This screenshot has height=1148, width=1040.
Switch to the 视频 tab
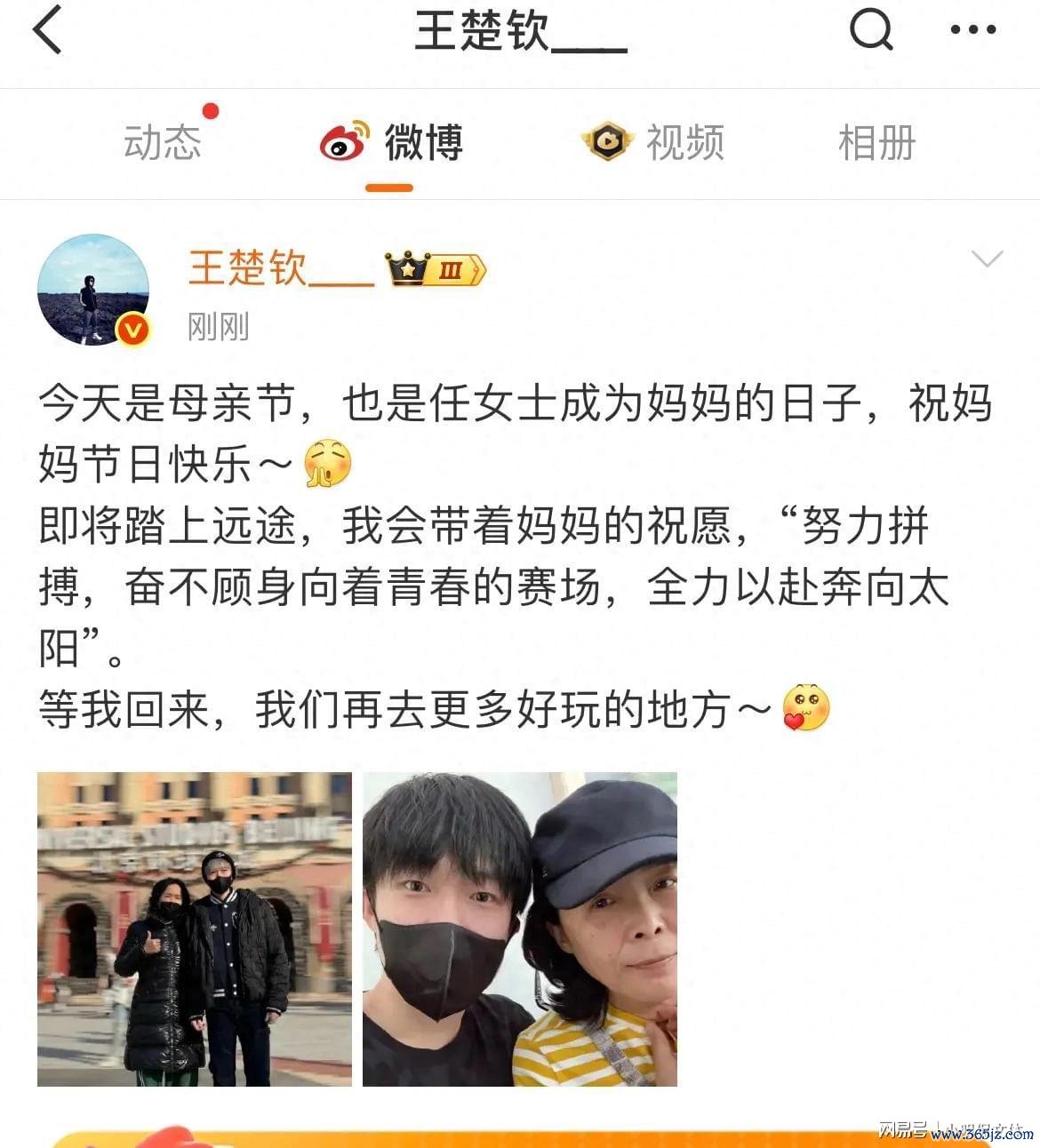(653, 142)
